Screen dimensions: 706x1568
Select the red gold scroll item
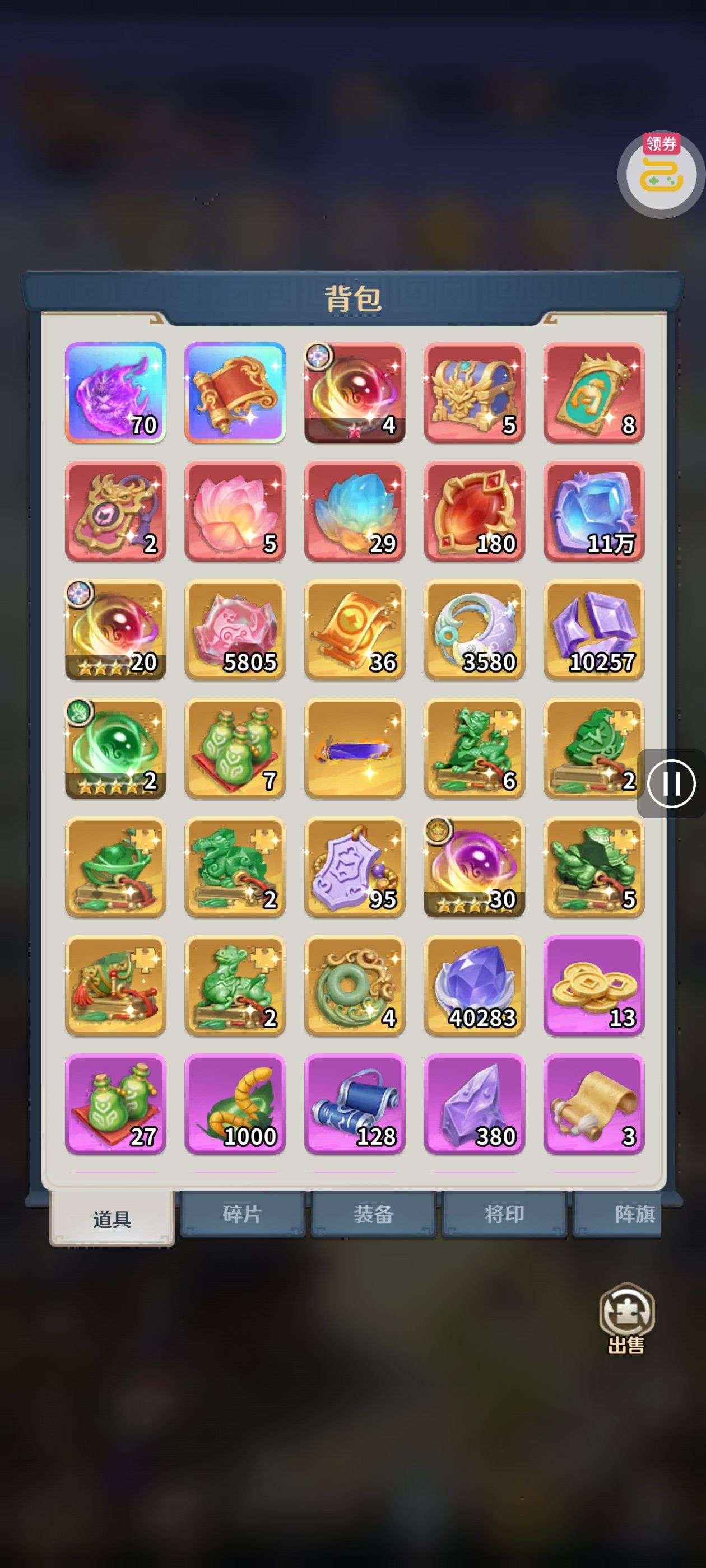[x=235, y=393]
